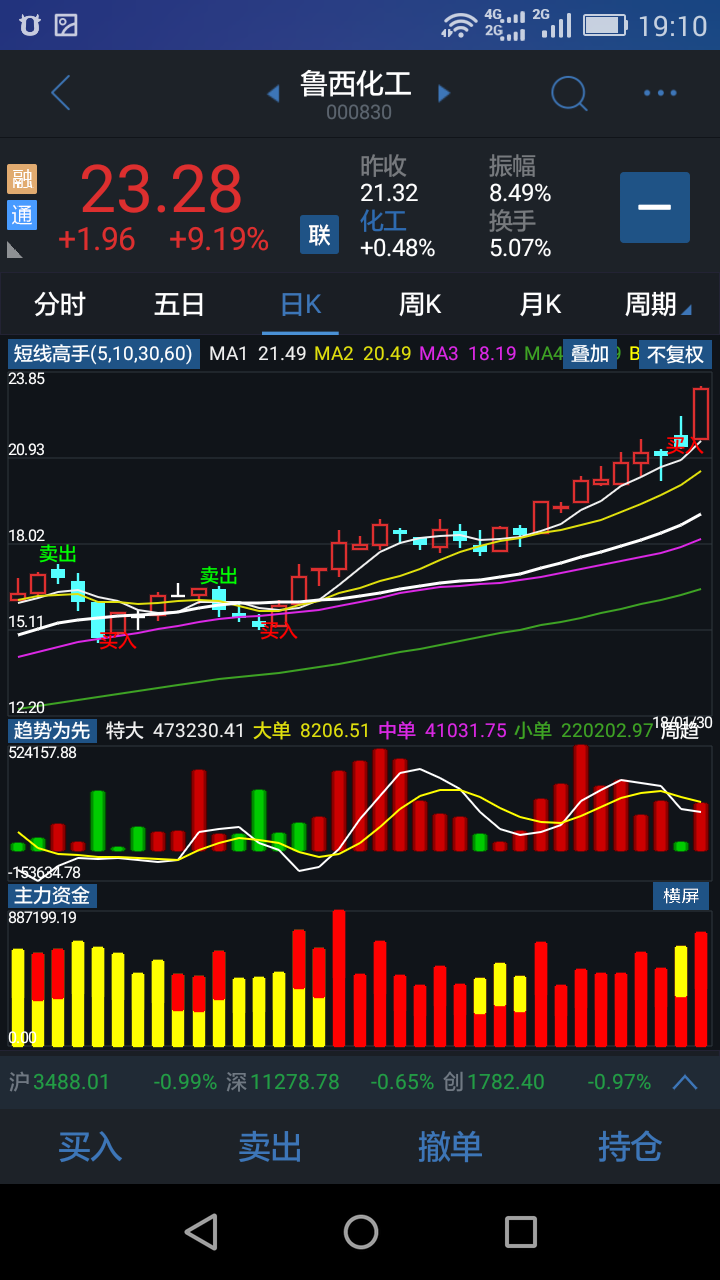Select the 日K chart tab
720x1280 pixels.
300,304
